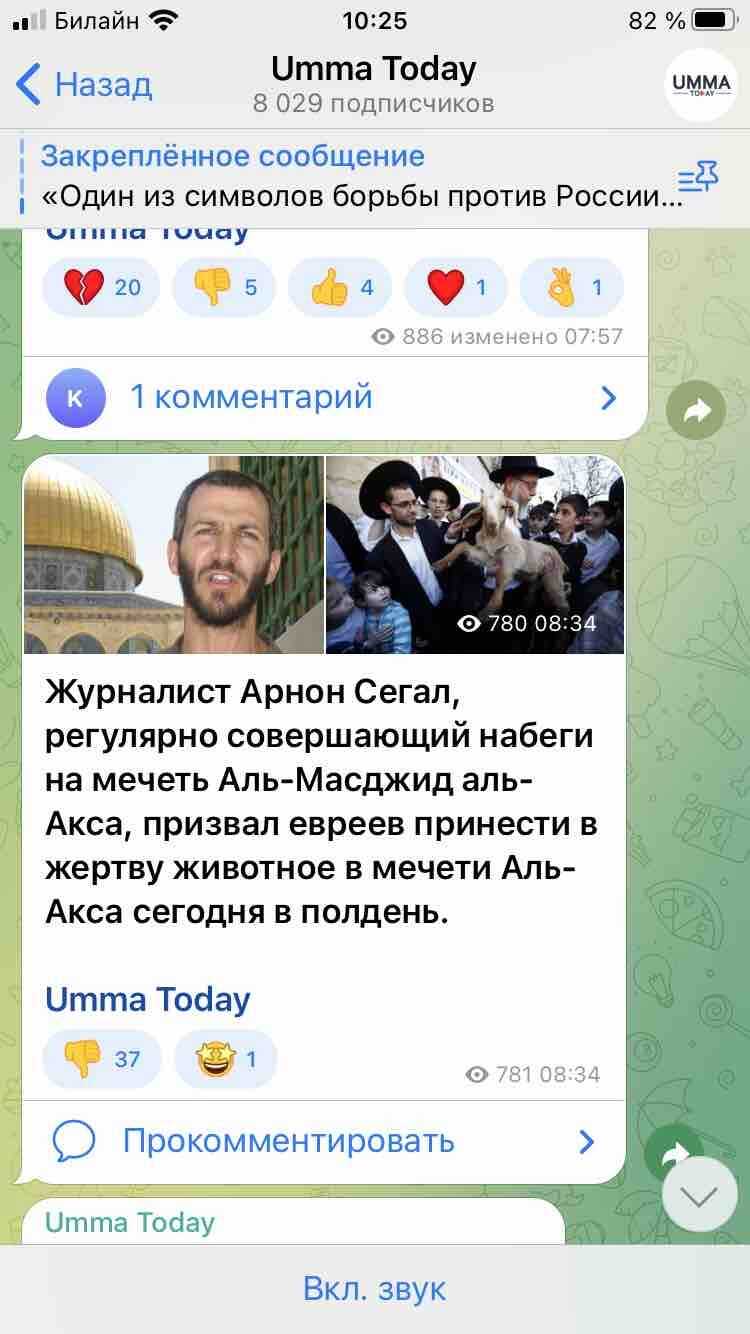This screenshot has width=750, height=1334.
Task: Open the photo of the crowd with a lamb
Action: [x=475, y=555]
